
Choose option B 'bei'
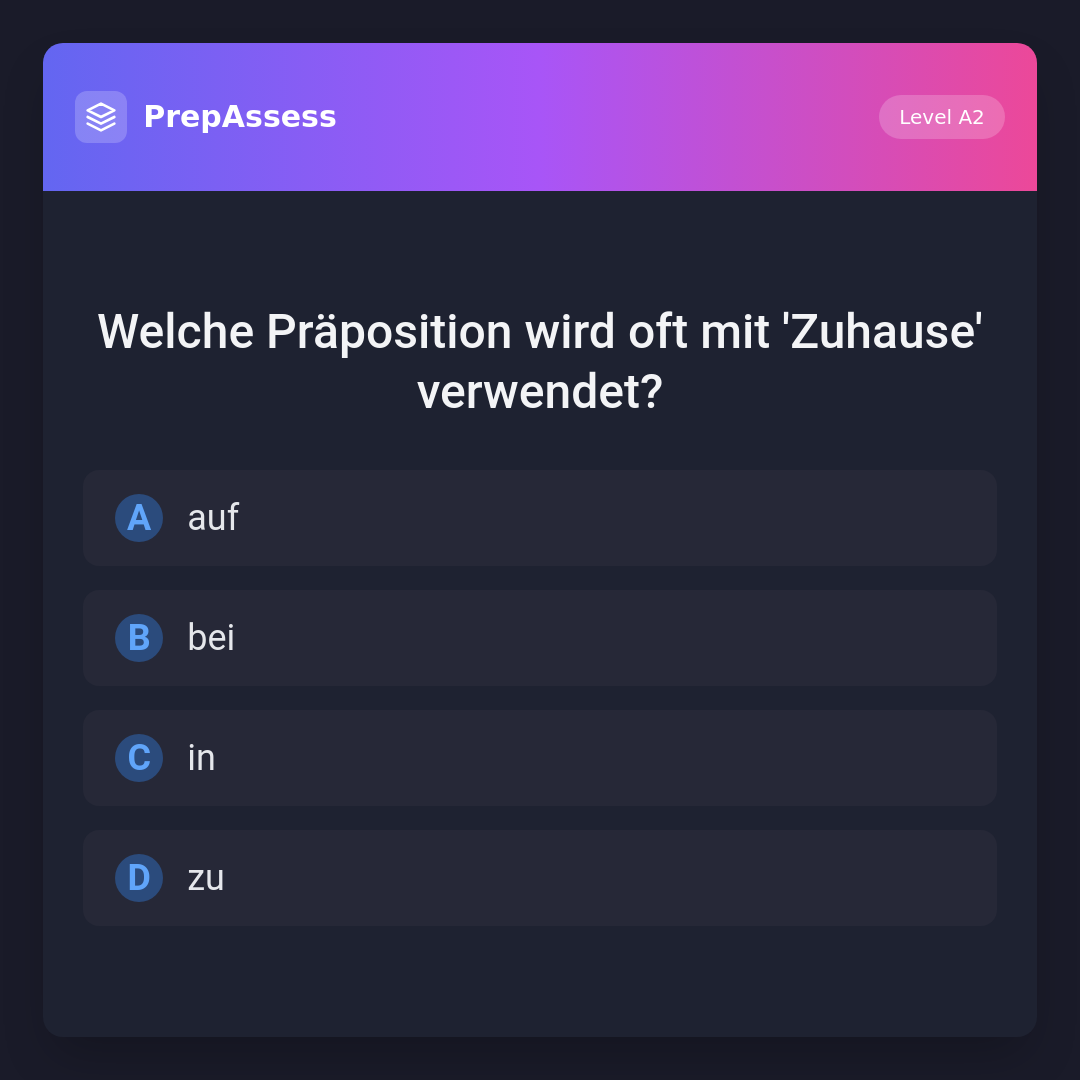tap(540, 638)
